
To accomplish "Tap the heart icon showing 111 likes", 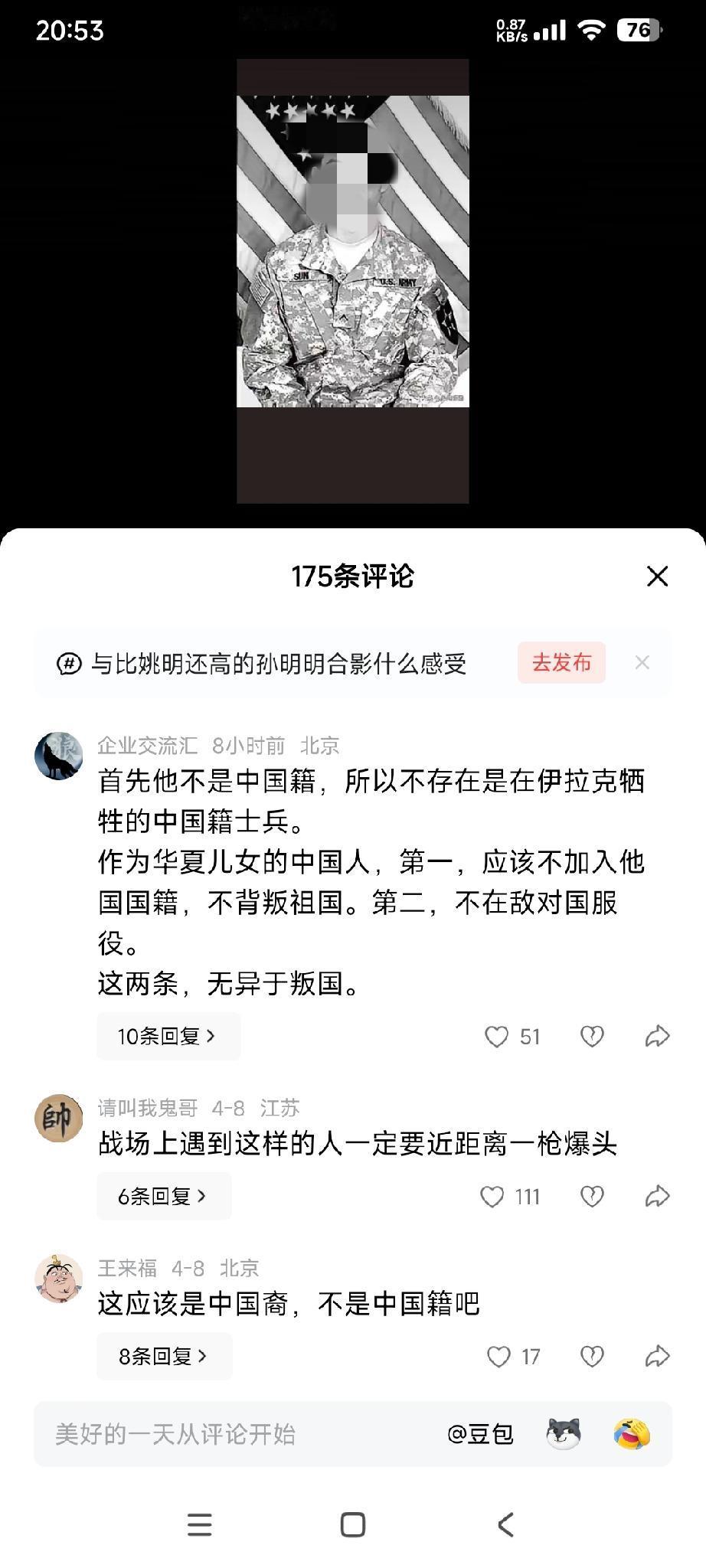I will tap(490, 1196).
